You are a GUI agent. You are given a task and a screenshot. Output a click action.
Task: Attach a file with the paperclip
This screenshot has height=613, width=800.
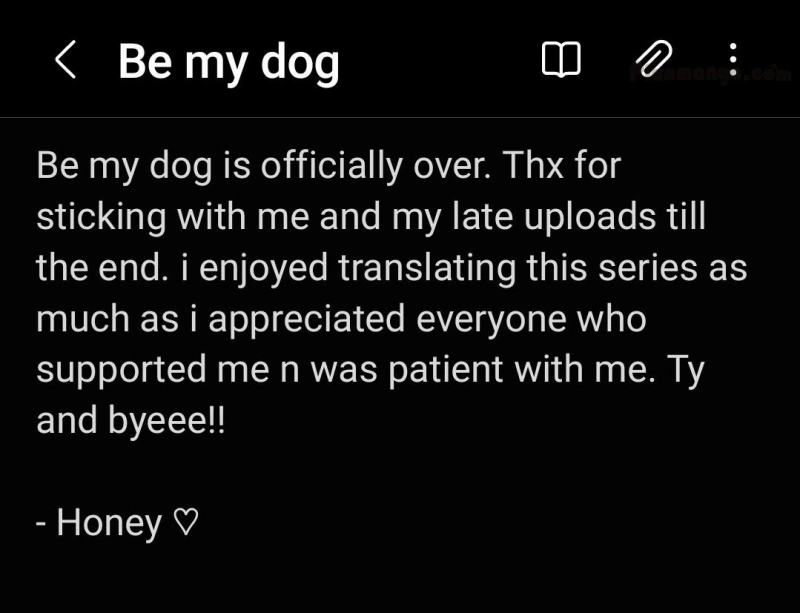[653, 61]
